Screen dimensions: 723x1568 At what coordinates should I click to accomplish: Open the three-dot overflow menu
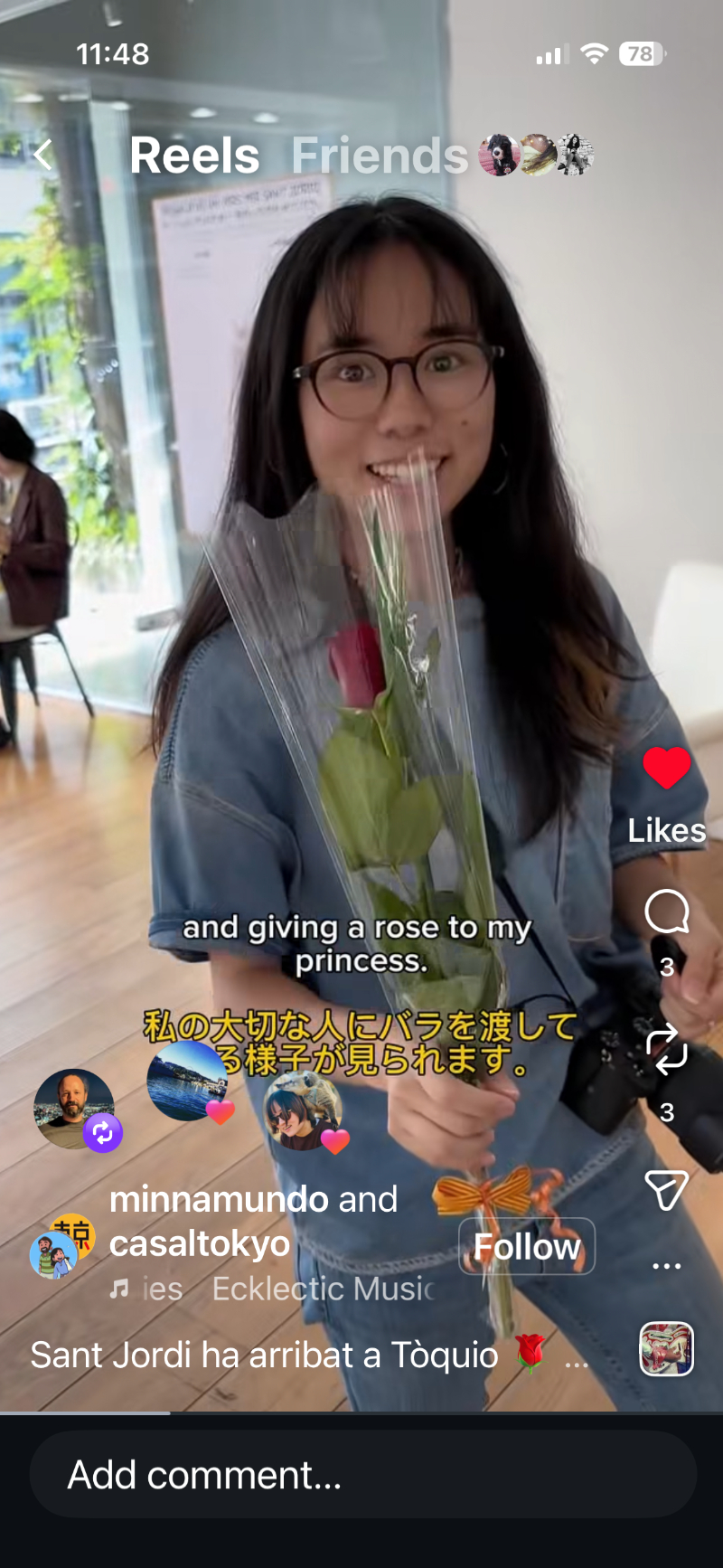[x=667, y=1266]
